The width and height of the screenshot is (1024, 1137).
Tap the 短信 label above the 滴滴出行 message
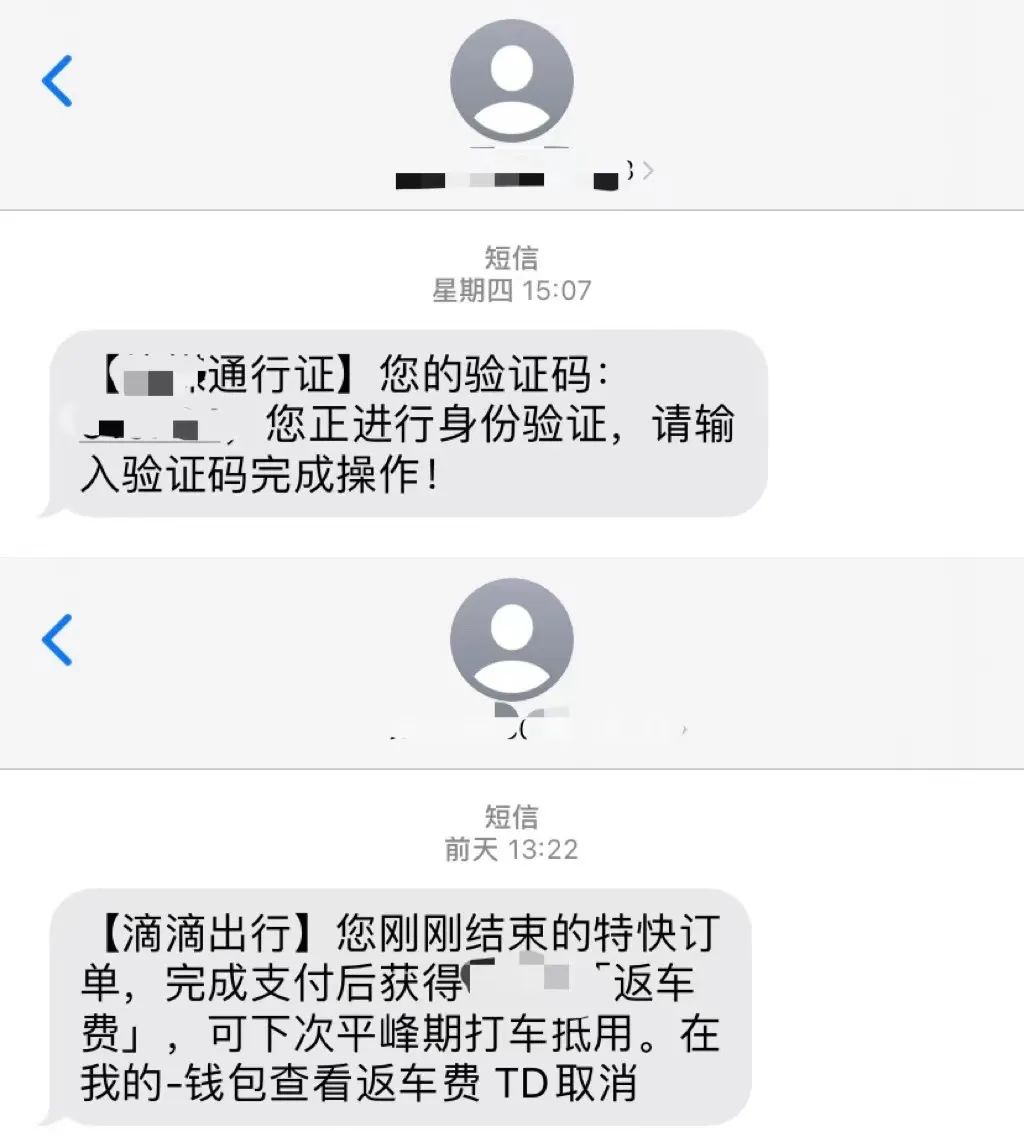(511, 818)
